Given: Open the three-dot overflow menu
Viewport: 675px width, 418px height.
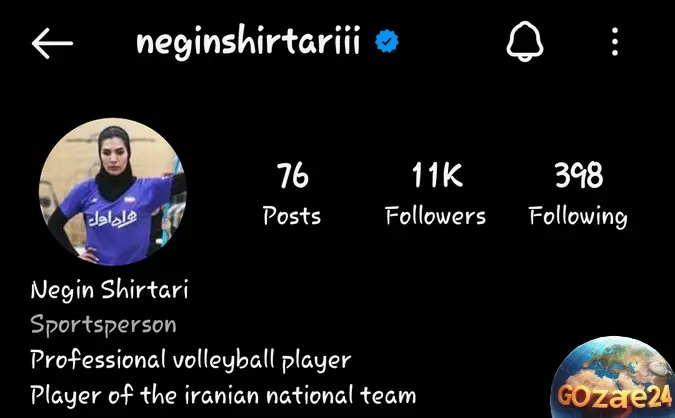Looking at the screenshot, I should pyautogui.click(x=615, y=42).
